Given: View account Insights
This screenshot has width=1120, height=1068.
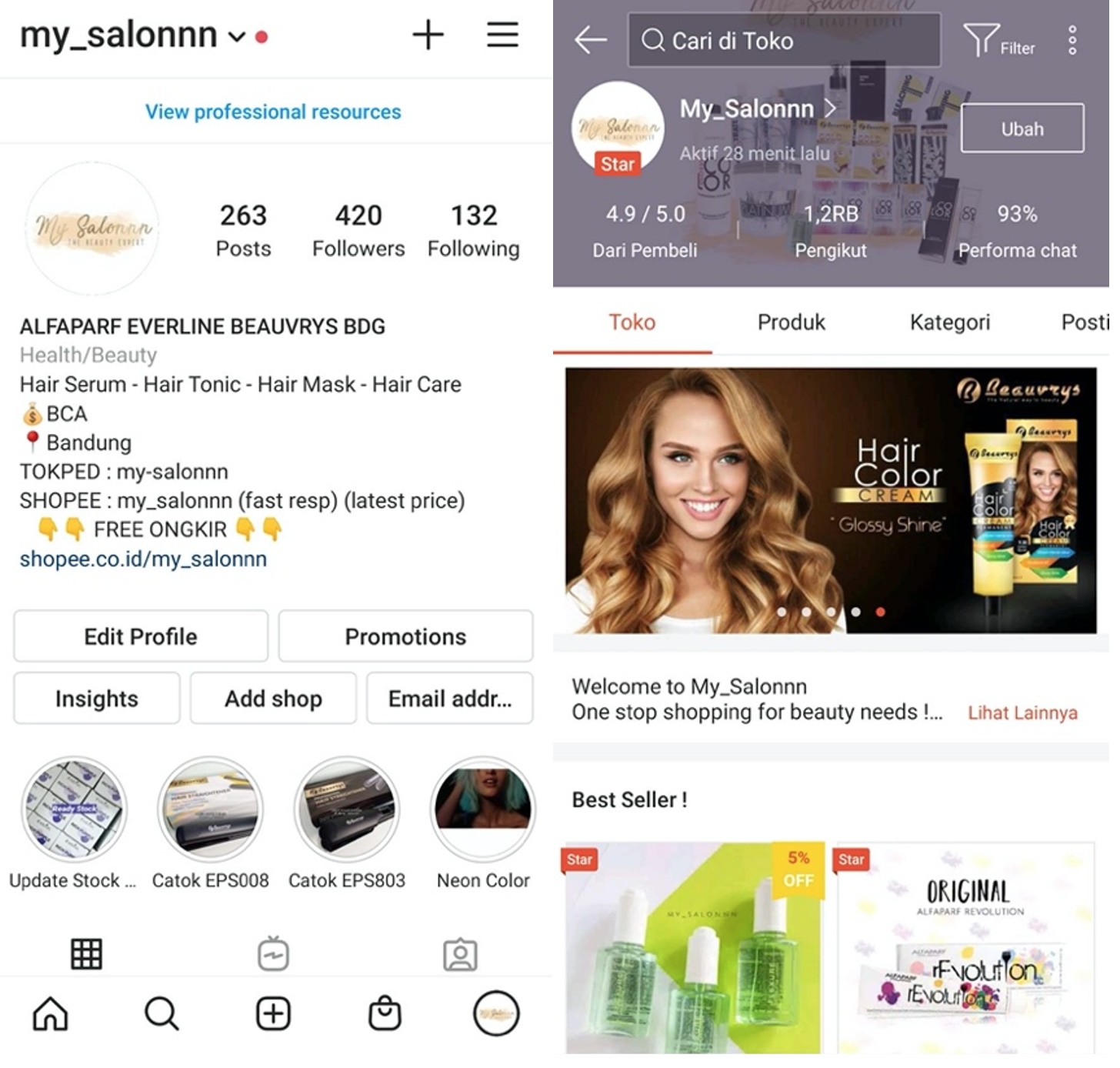Looking at the screenshot, I should (97, 698).
